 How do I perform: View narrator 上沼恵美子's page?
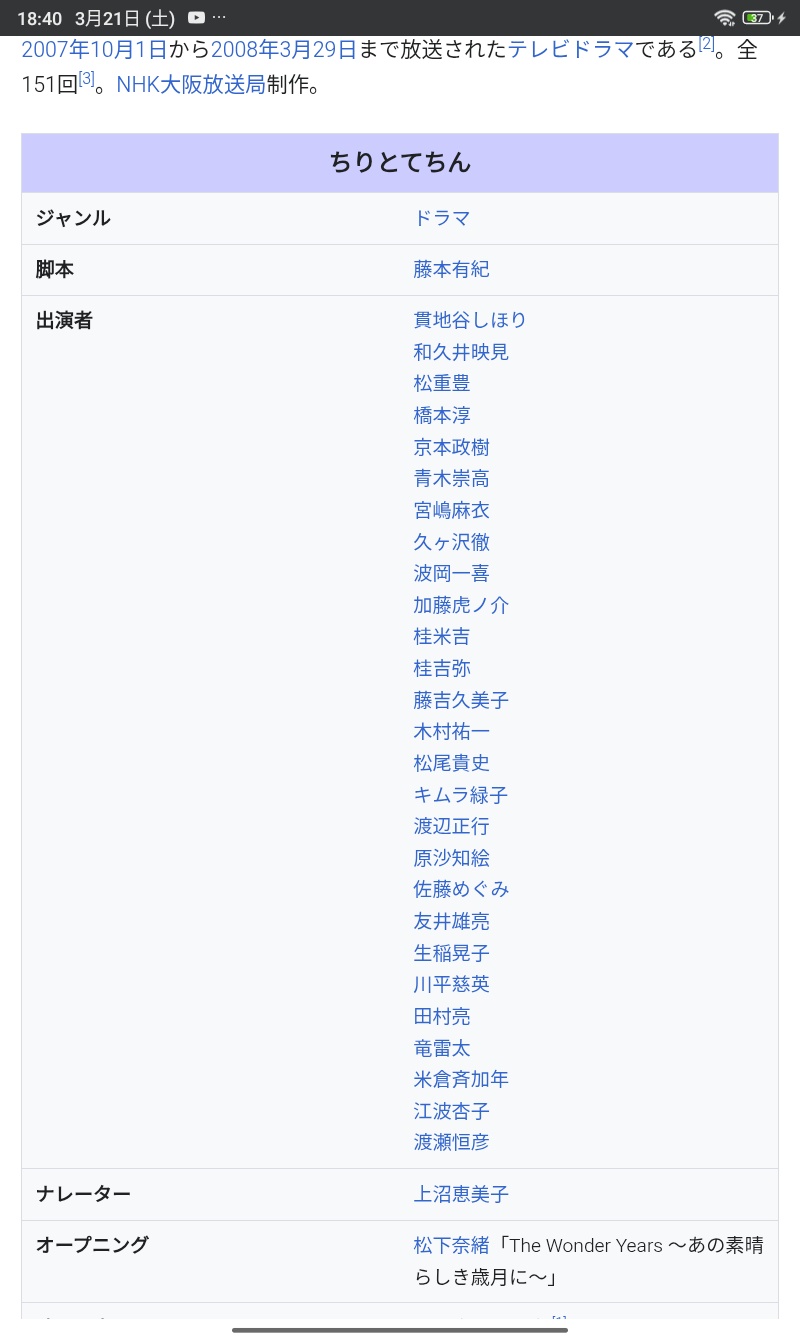[x=460, y=1194]
